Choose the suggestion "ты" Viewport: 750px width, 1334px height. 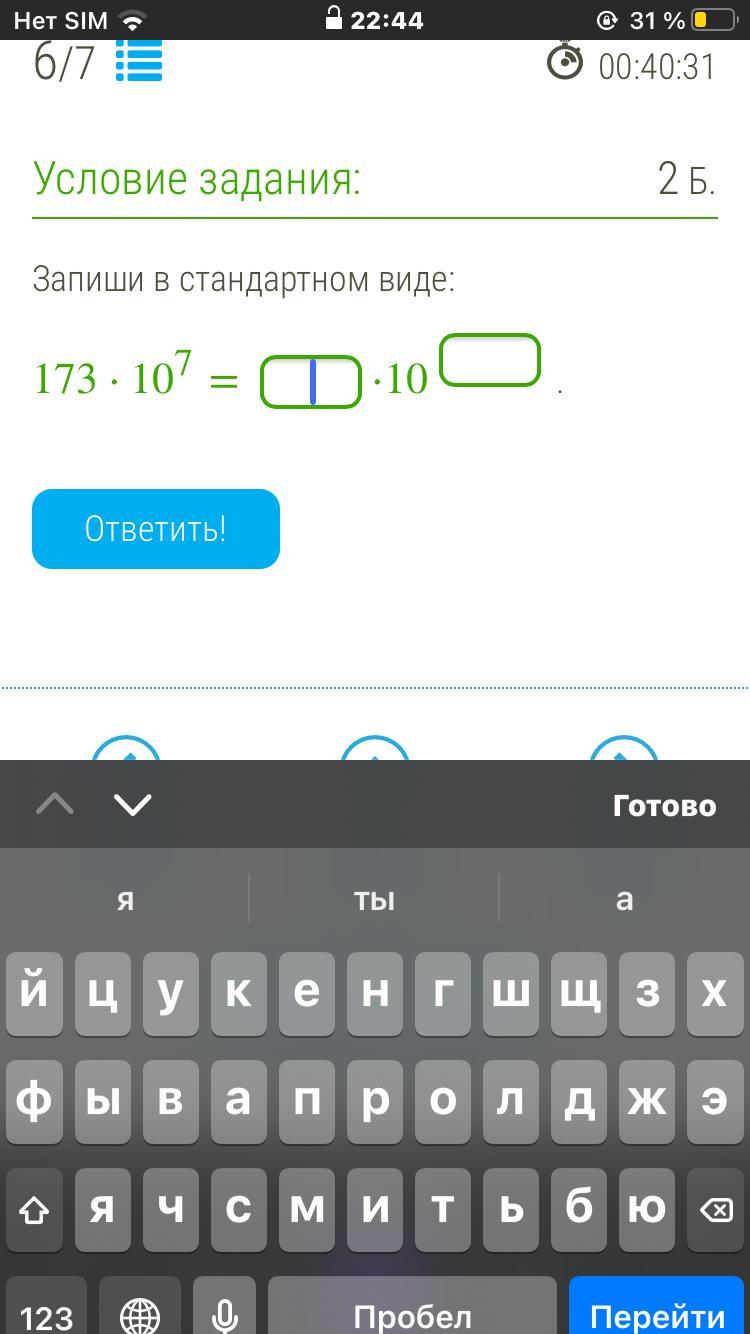pyautogui.click(x=374, y=899)
